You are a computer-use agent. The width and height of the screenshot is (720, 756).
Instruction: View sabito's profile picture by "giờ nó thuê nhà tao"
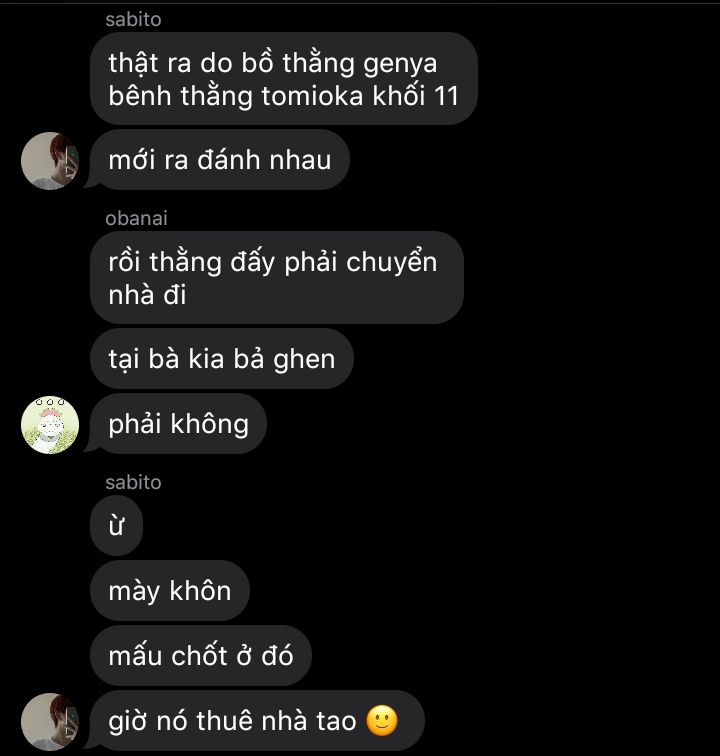pyautogui.click(x=50, y=722)
